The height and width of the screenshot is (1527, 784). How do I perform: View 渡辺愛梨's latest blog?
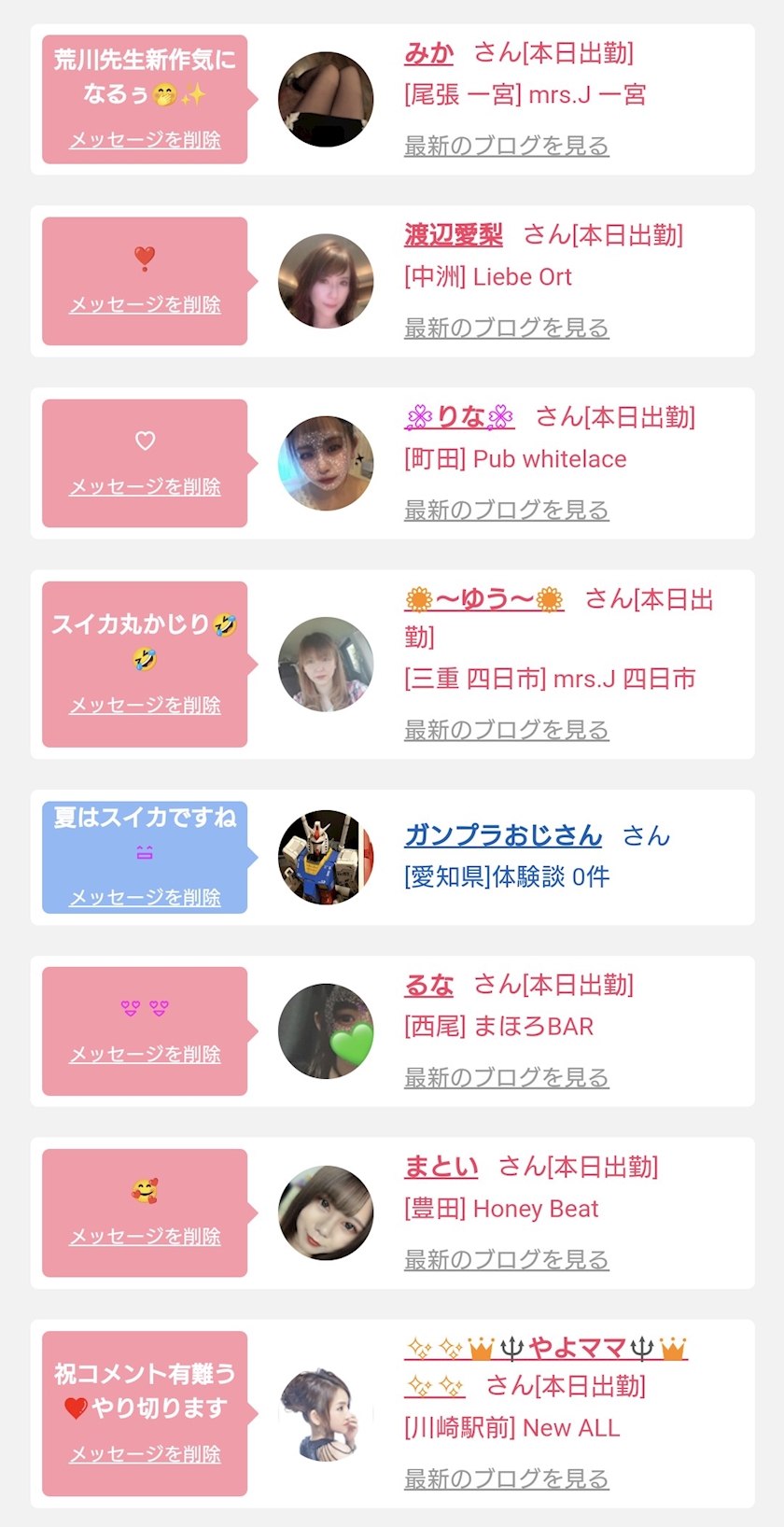pyautogui.click(x=506, y=328)
